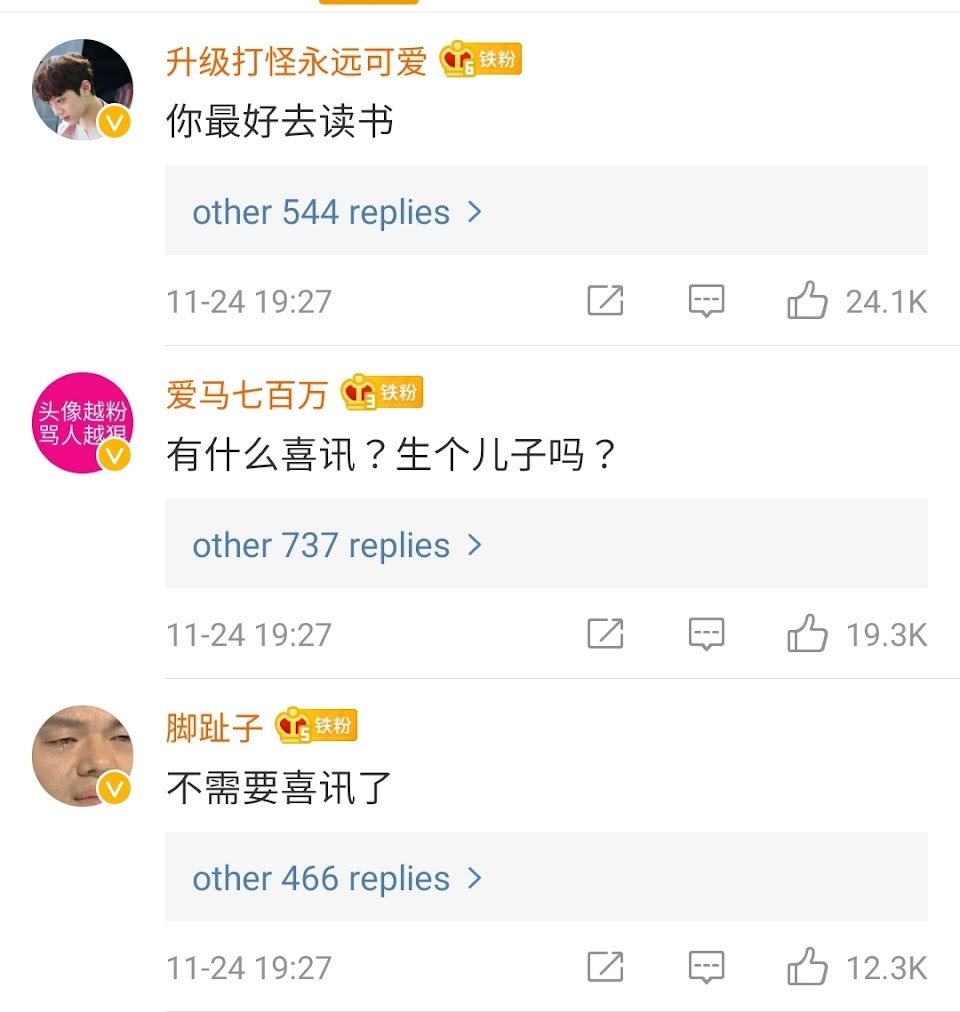
Task: Expand other 737 replies
Action: (337, 545)
